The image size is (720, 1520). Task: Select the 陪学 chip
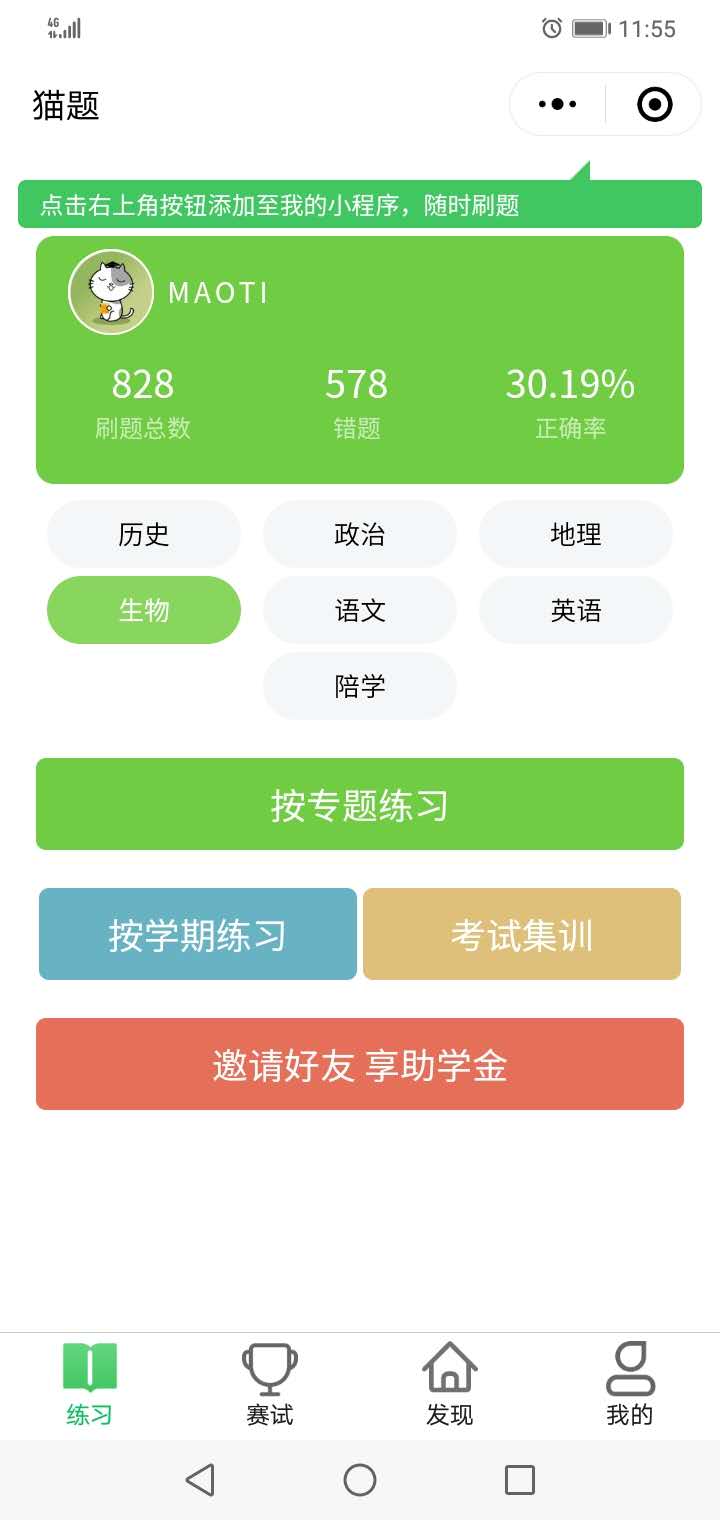360,686
